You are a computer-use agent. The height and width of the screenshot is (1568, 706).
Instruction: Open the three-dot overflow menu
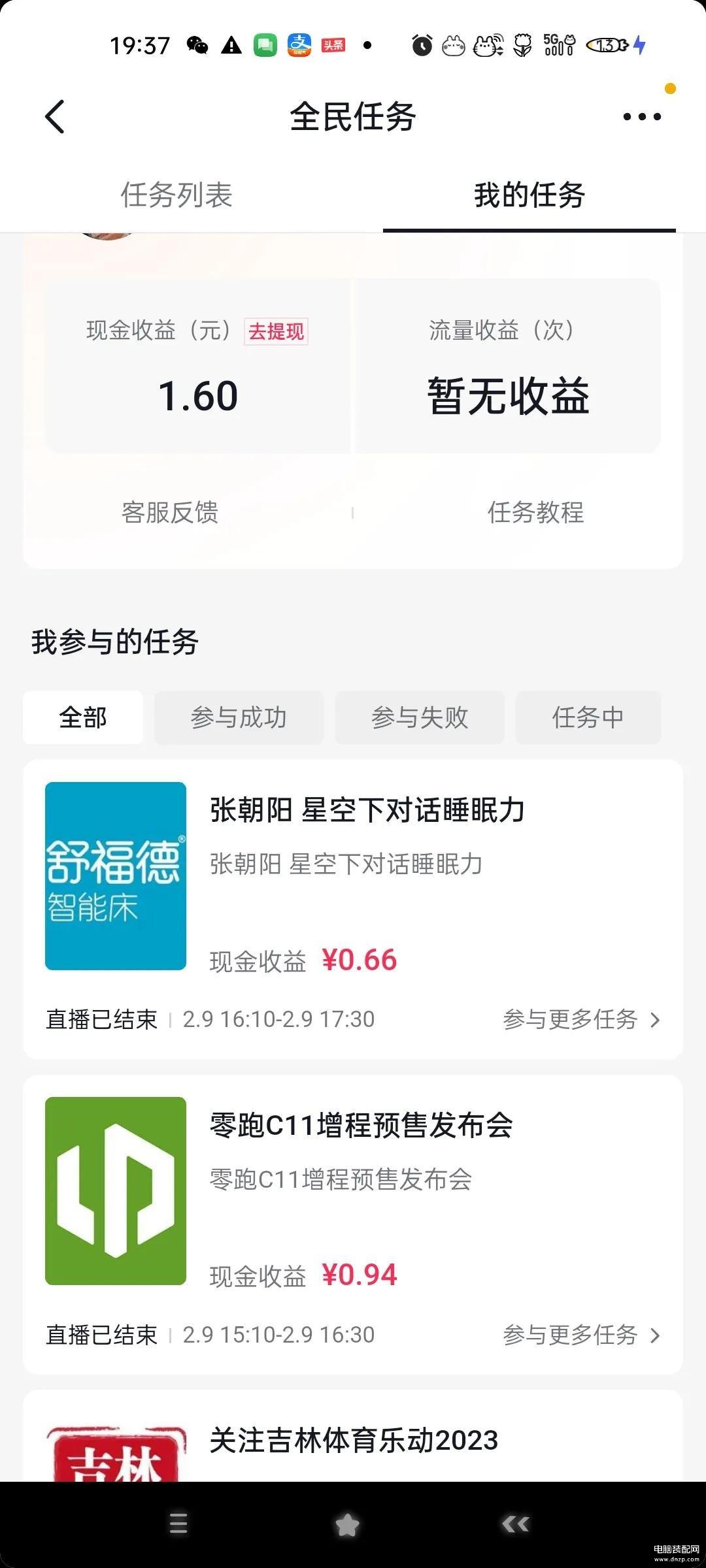pyautogui.click(x=642, y=117)
